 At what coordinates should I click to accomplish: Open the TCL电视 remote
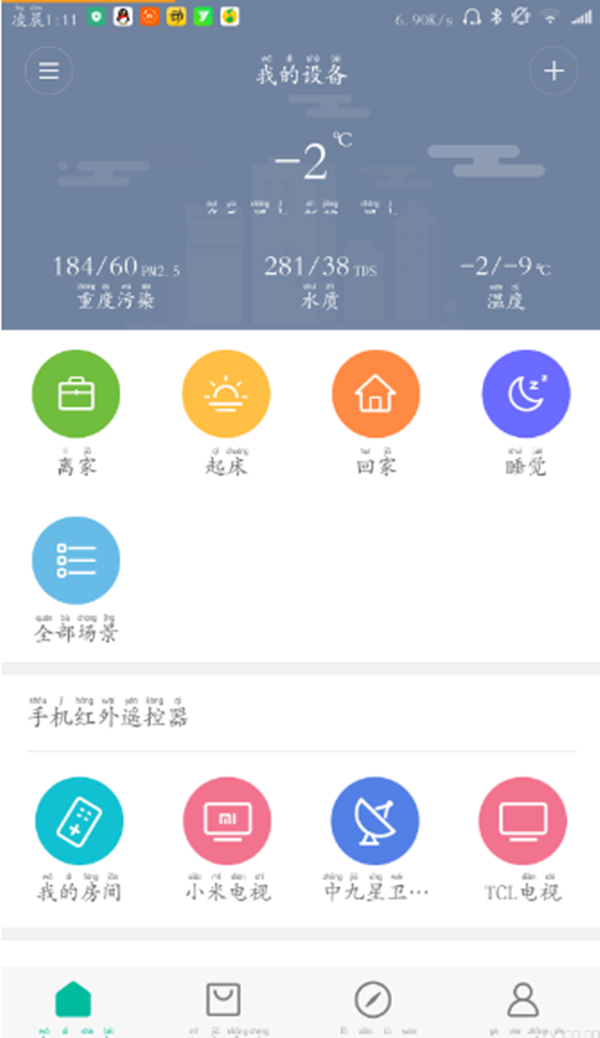point(523,822)
